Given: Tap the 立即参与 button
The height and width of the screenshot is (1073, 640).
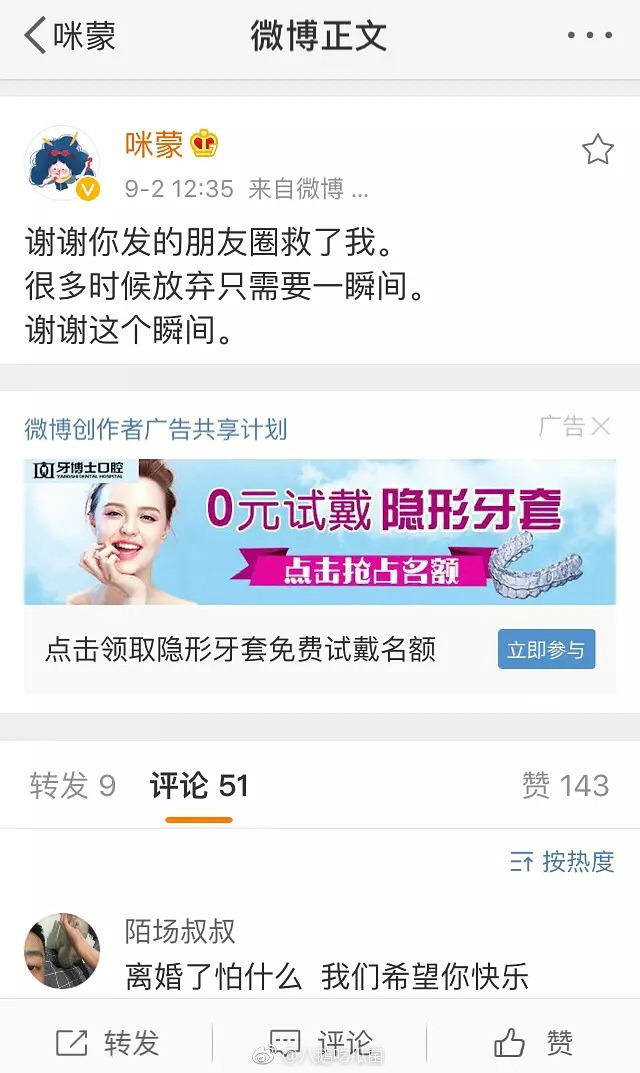Looking at the screenshot, I should 546,650.
